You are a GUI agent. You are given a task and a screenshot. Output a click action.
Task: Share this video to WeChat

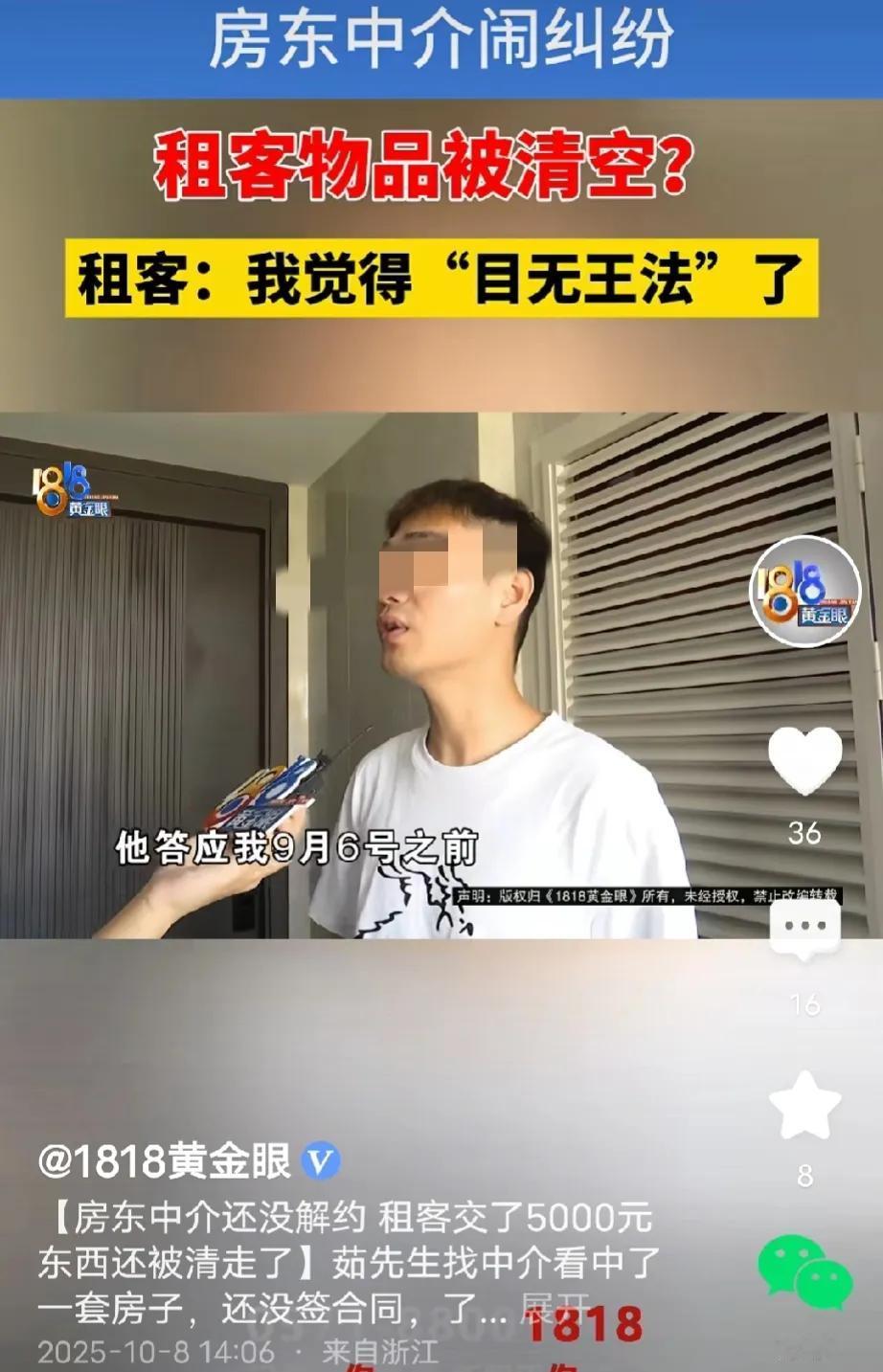(x=805, y=1272)
